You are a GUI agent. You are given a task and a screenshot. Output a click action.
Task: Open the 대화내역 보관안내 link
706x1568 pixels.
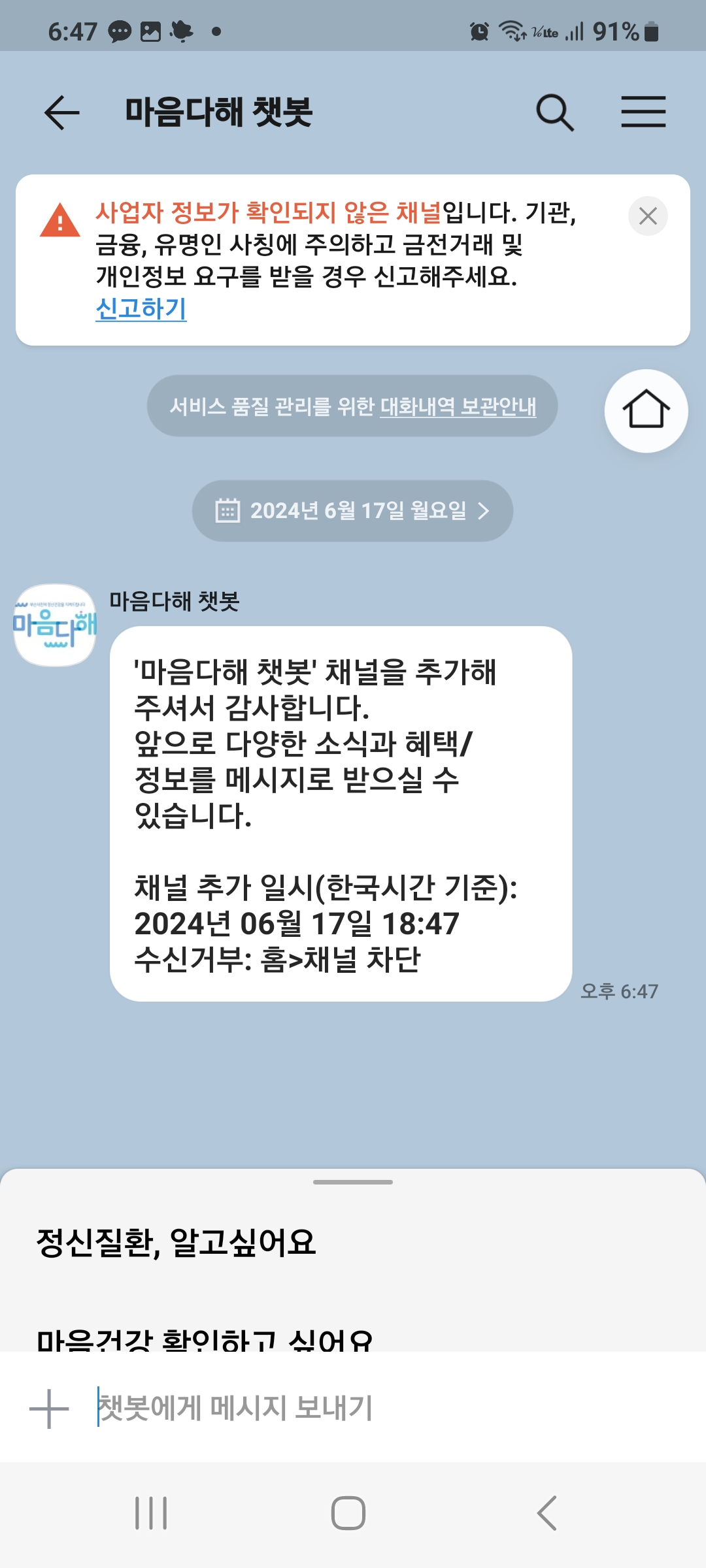(458, 406)
